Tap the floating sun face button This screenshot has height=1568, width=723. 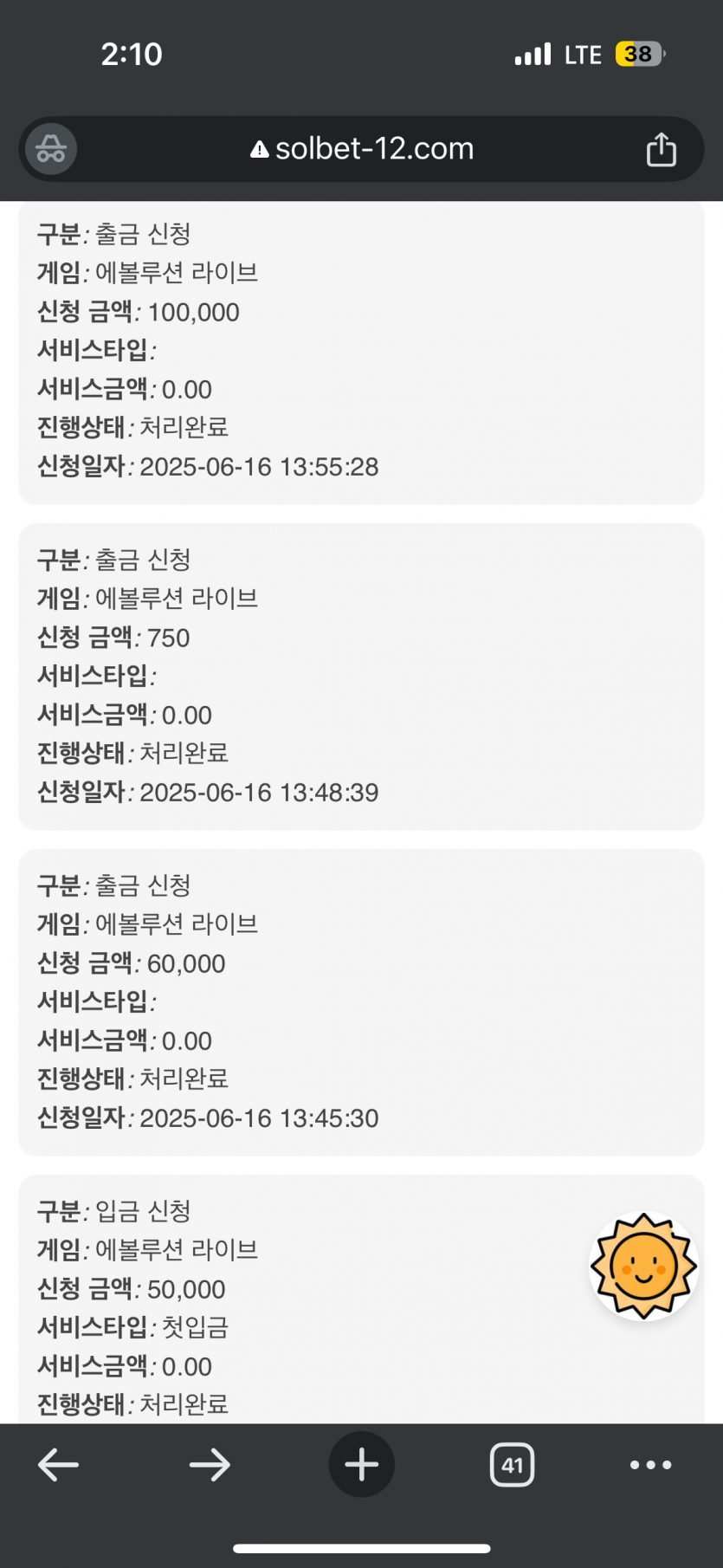[643, 1267]
